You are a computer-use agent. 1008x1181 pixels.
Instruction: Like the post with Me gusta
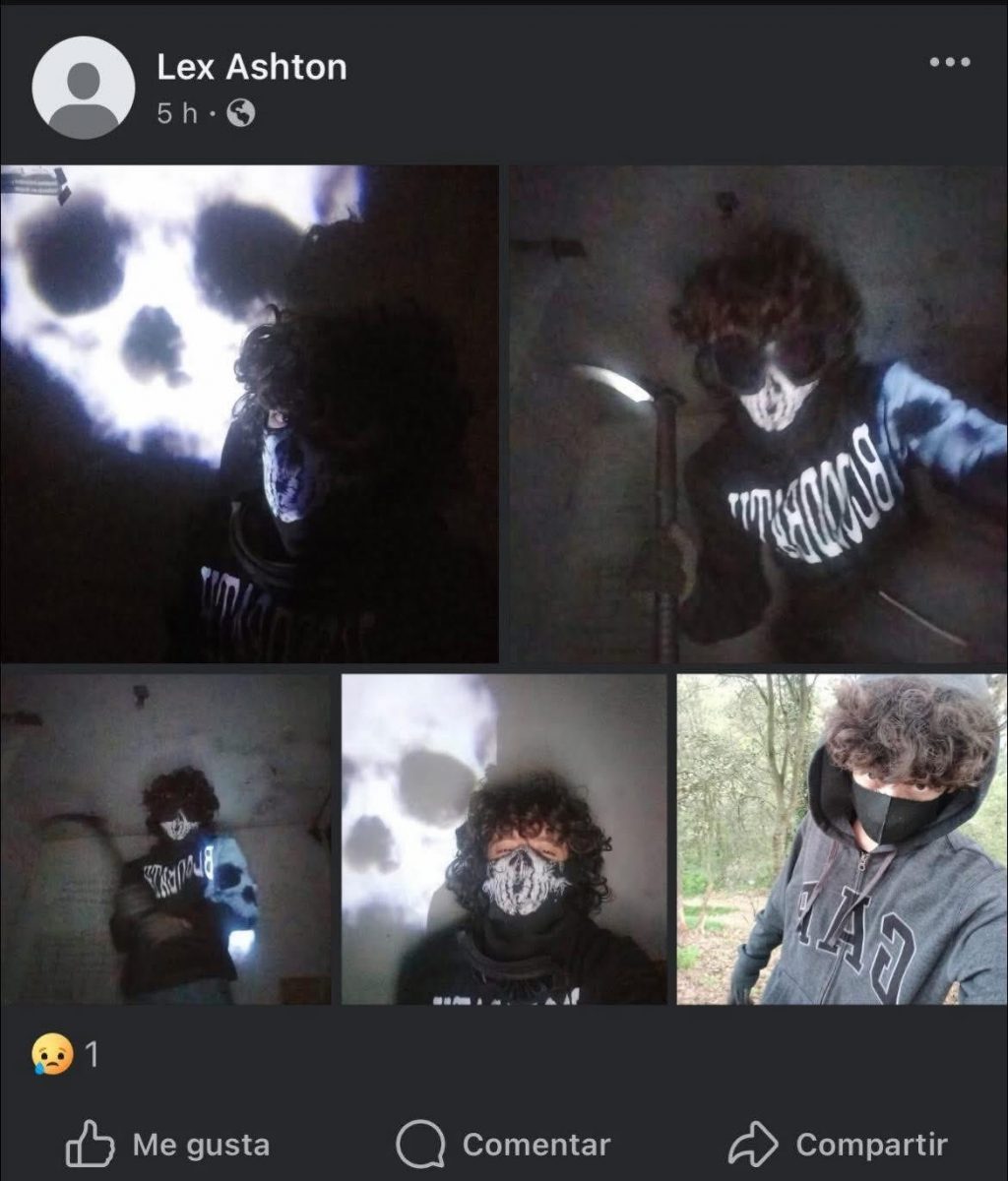click(167, 1145)
